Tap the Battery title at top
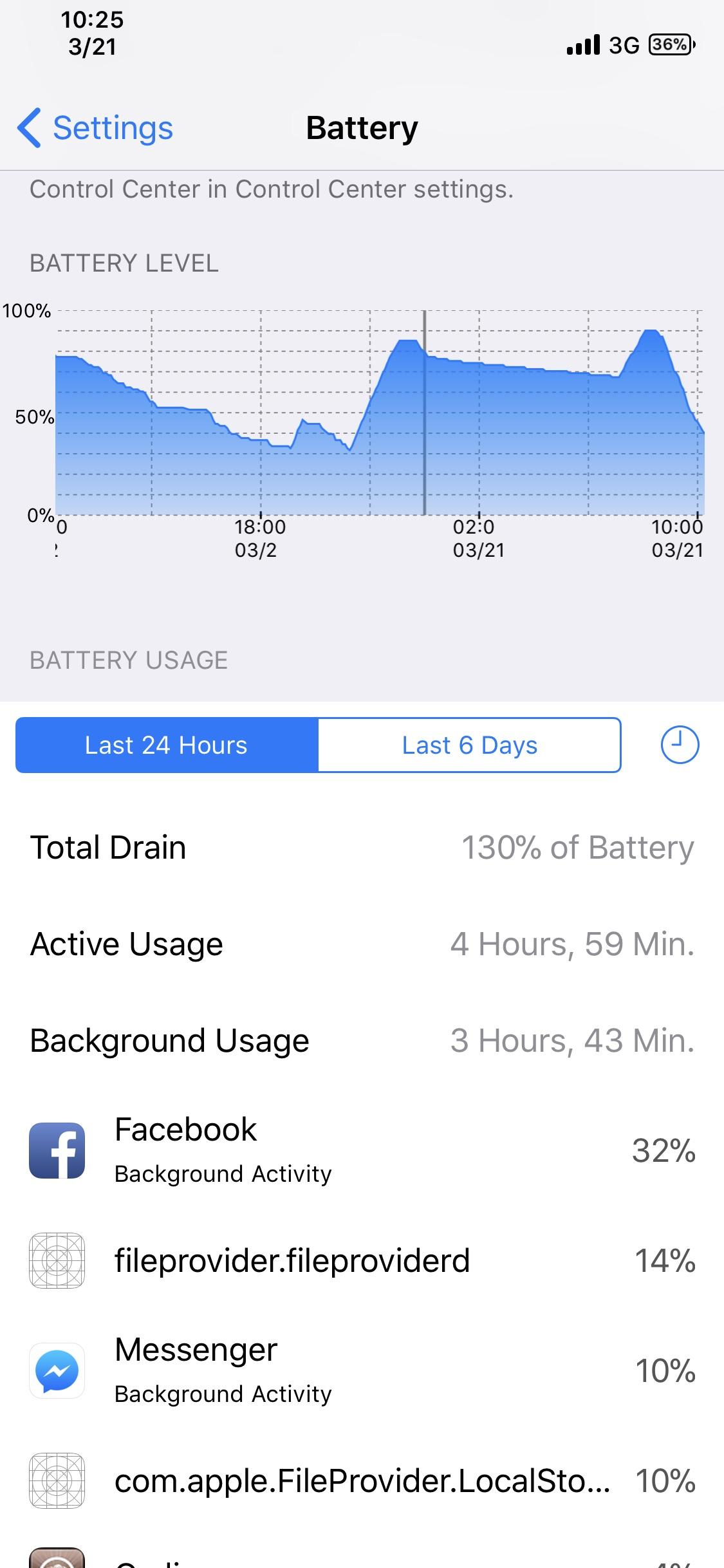Viewport: 724px width, 1568px height. pyautogui.click(x=362, y=127)
